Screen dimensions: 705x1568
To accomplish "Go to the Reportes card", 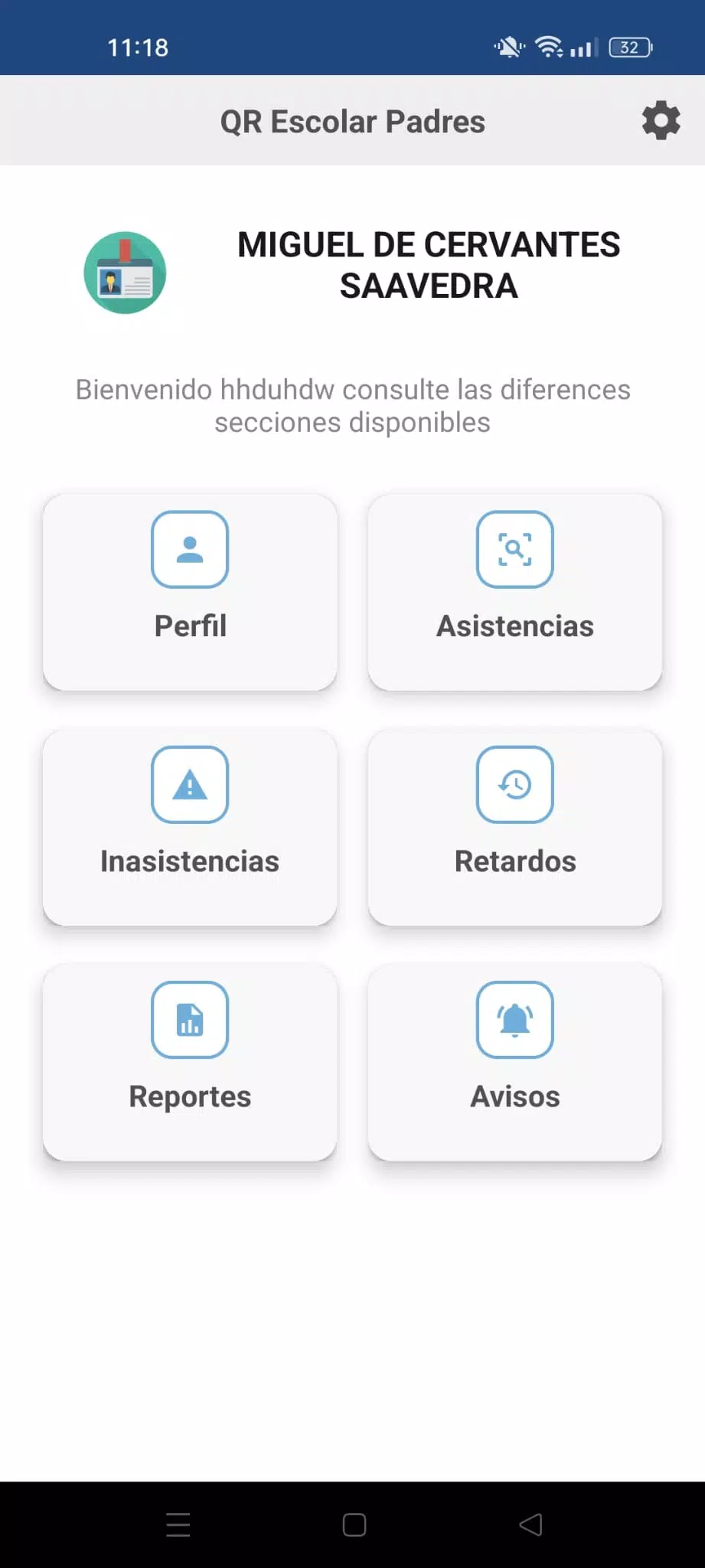I will (x=190, y=1062).
